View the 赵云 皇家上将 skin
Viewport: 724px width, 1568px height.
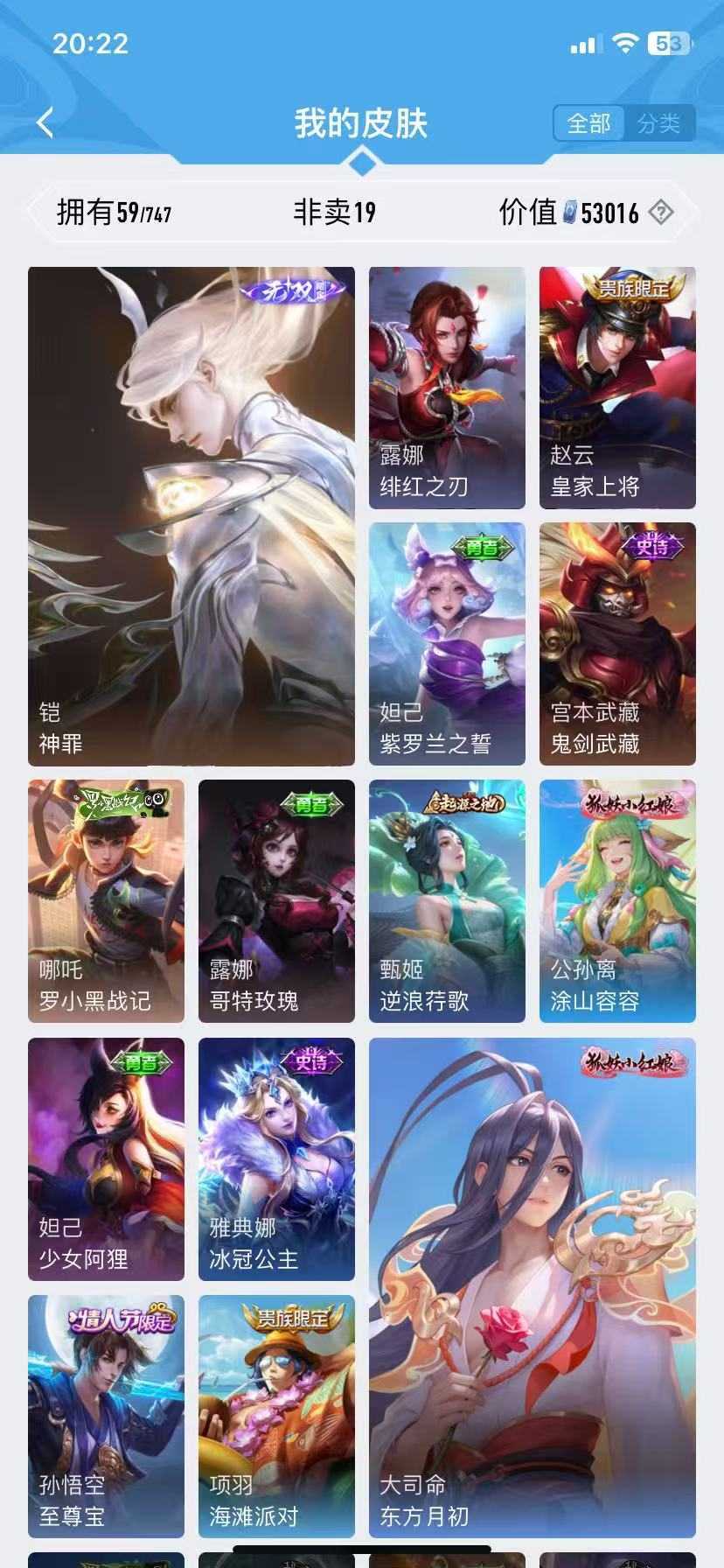click(x=617, y=388)
